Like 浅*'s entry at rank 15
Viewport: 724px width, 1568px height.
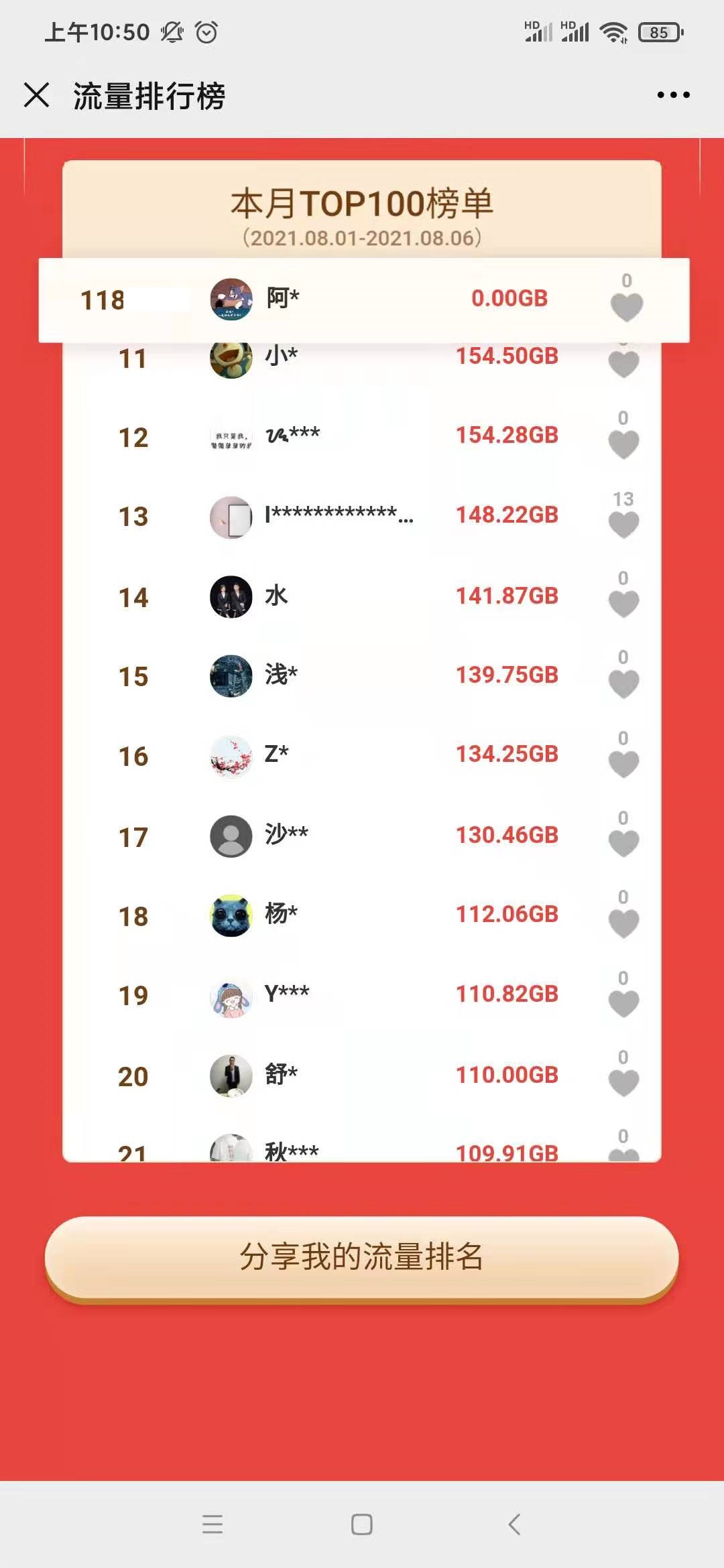(623, 683)
